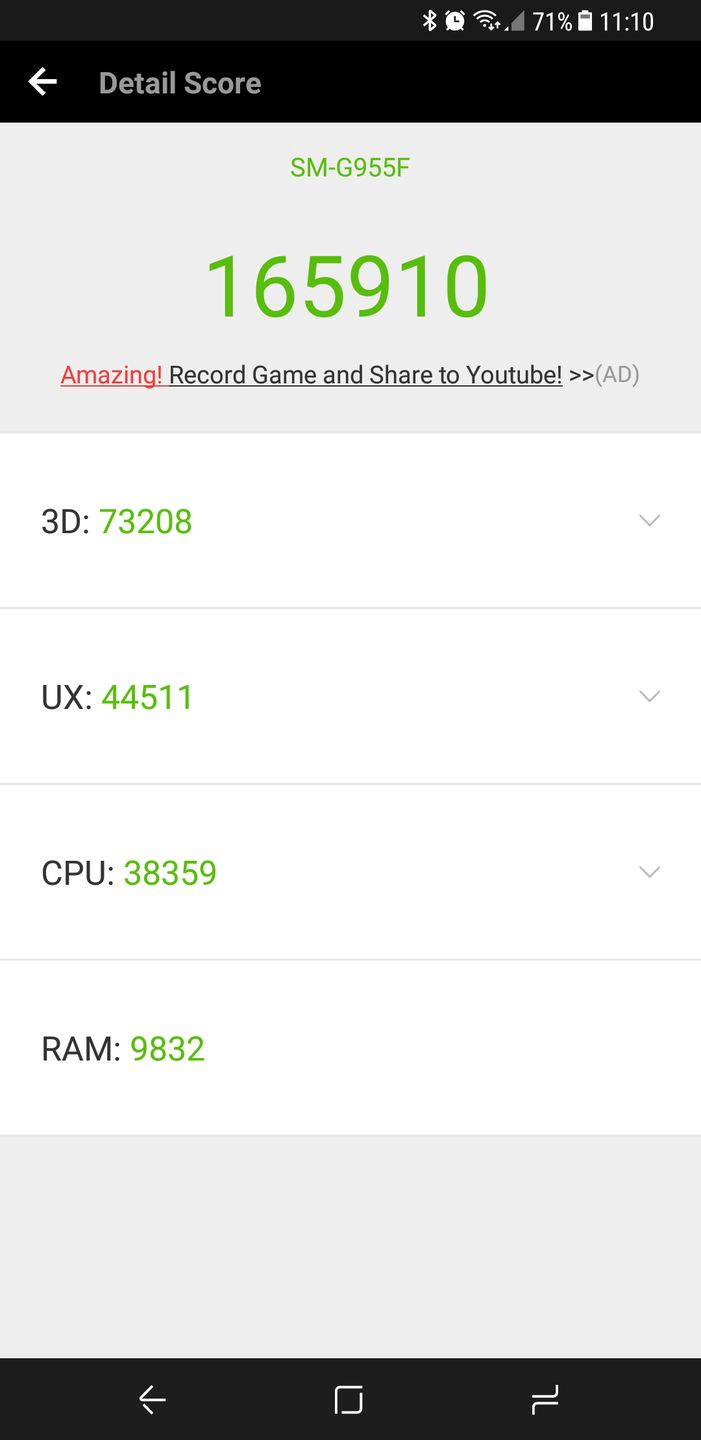Go to the home screen
Image resolution: width=701 pixels, height=1440 pixels.
(x=349, y=1400)
